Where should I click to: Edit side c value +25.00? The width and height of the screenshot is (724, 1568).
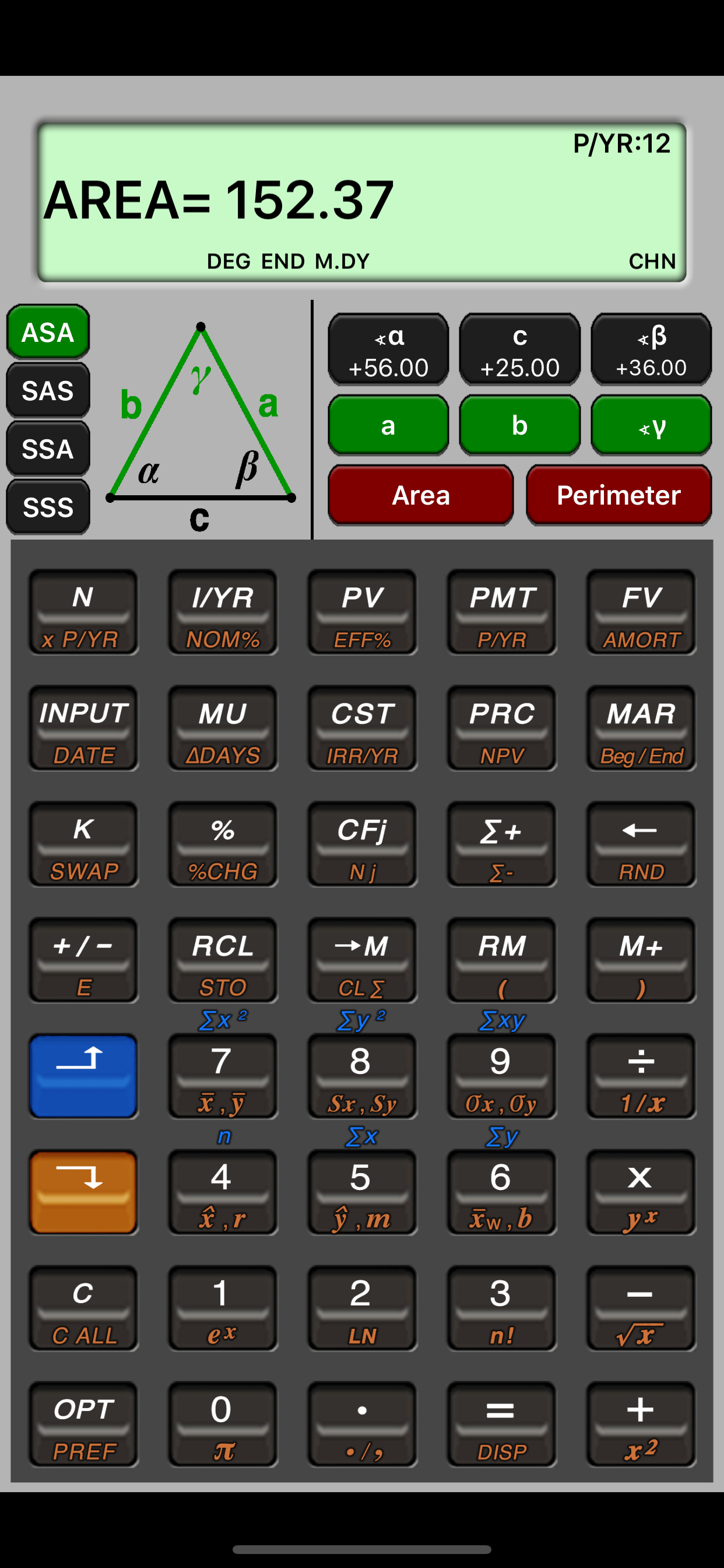pos(519,350)
